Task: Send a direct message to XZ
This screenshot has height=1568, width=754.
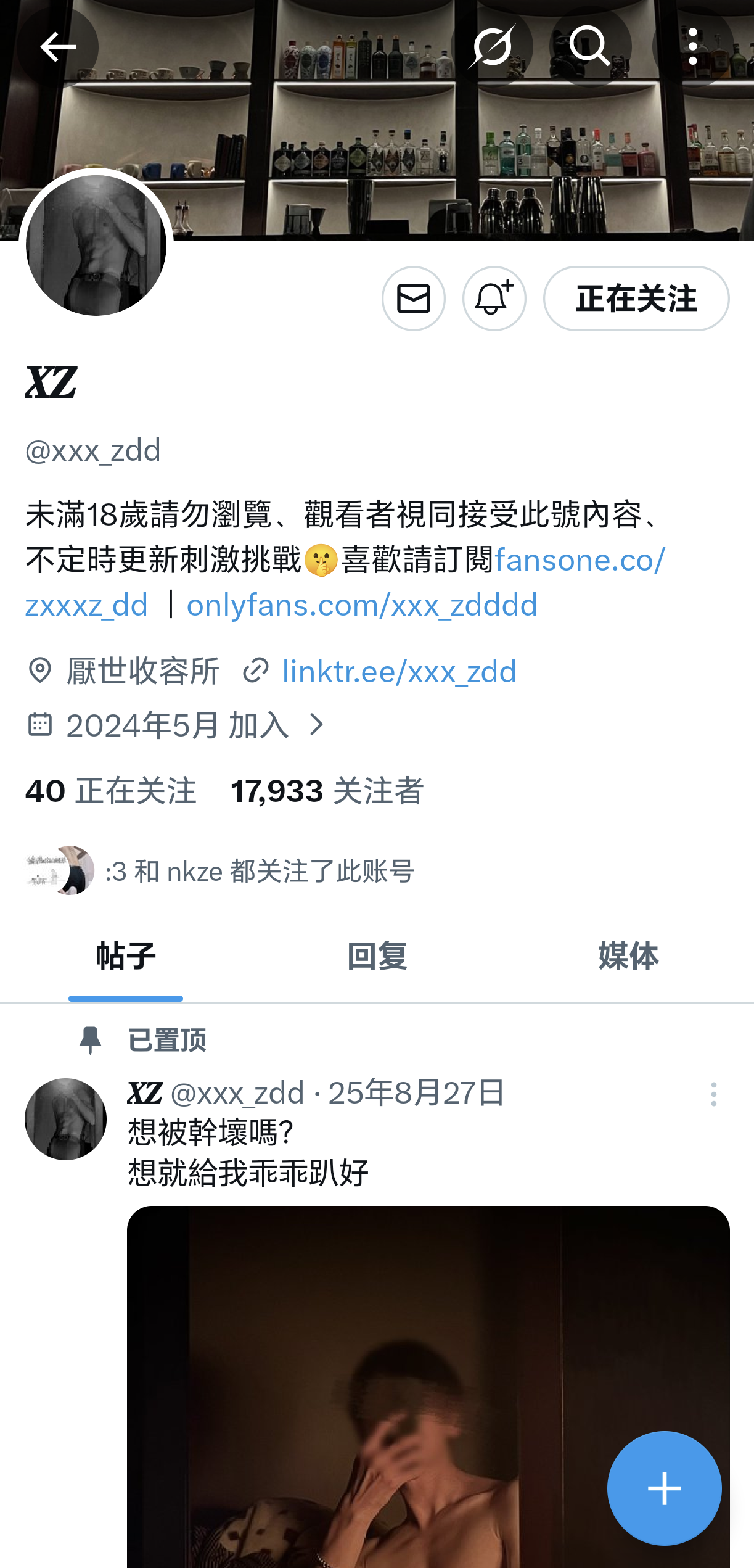Action: click(413, 299)
